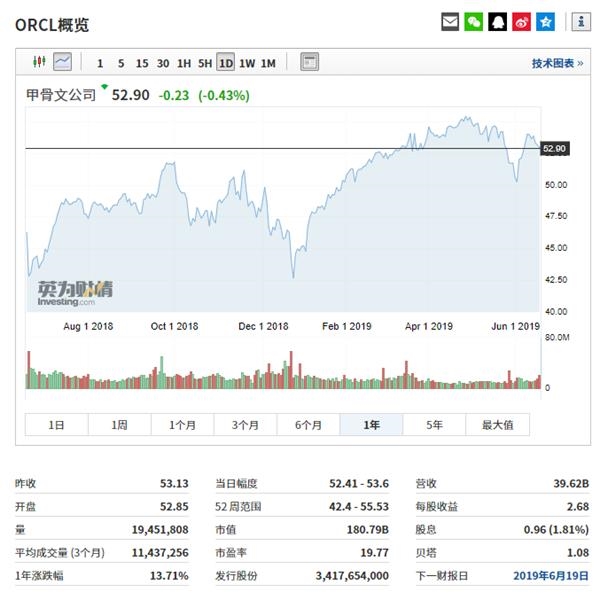Share to QQ penguin icon
Viewport: 600px width, 600px height.
click(498, 21)
